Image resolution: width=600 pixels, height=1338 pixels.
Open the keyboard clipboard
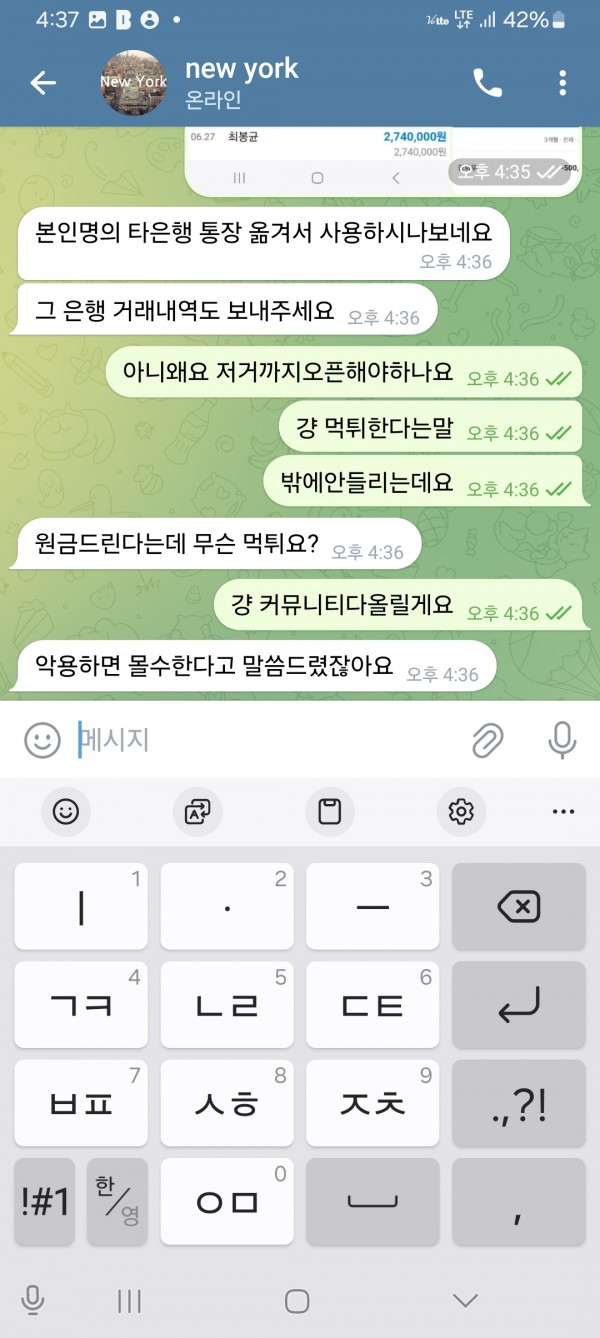click(330, 811)
